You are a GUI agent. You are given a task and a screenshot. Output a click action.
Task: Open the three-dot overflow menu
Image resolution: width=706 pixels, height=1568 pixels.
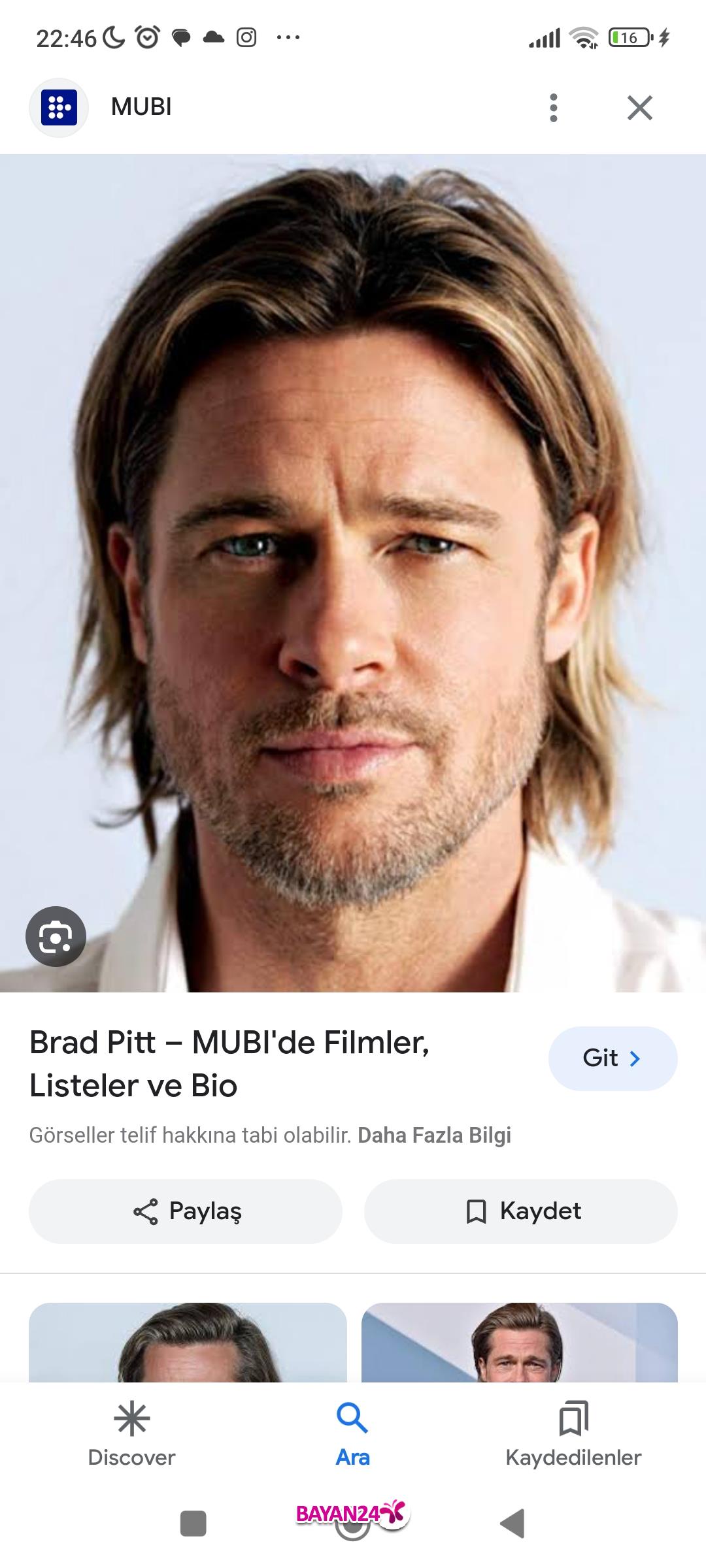[554, 108]
